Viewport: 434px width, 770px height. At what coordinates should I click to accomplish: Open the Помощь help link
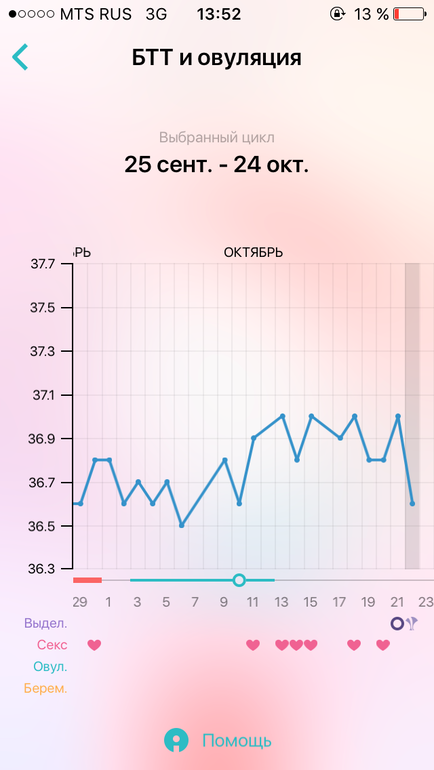coord(217,740)
